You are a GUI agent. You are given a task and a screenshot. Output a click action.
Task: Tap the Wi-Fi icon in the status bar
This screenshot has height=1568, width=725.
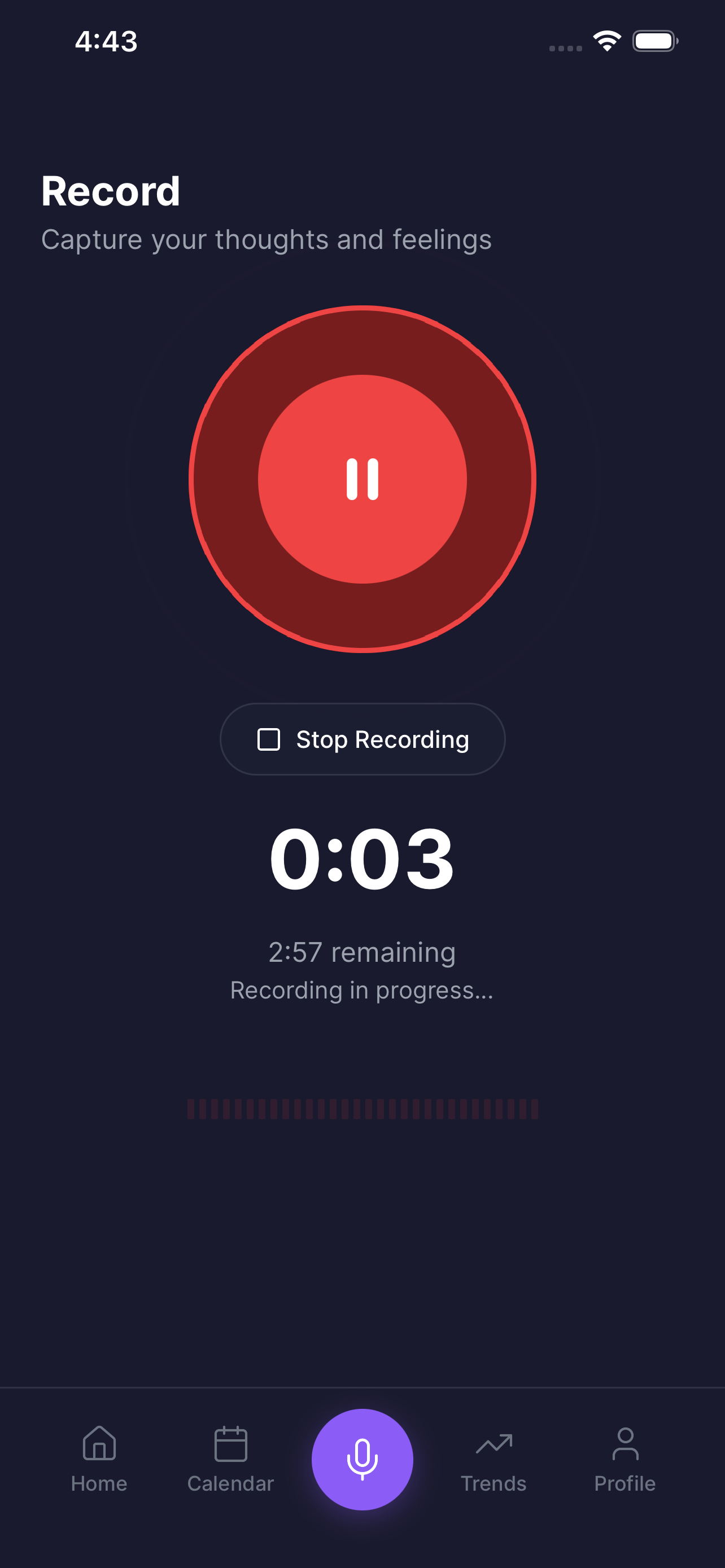(606, 40)
